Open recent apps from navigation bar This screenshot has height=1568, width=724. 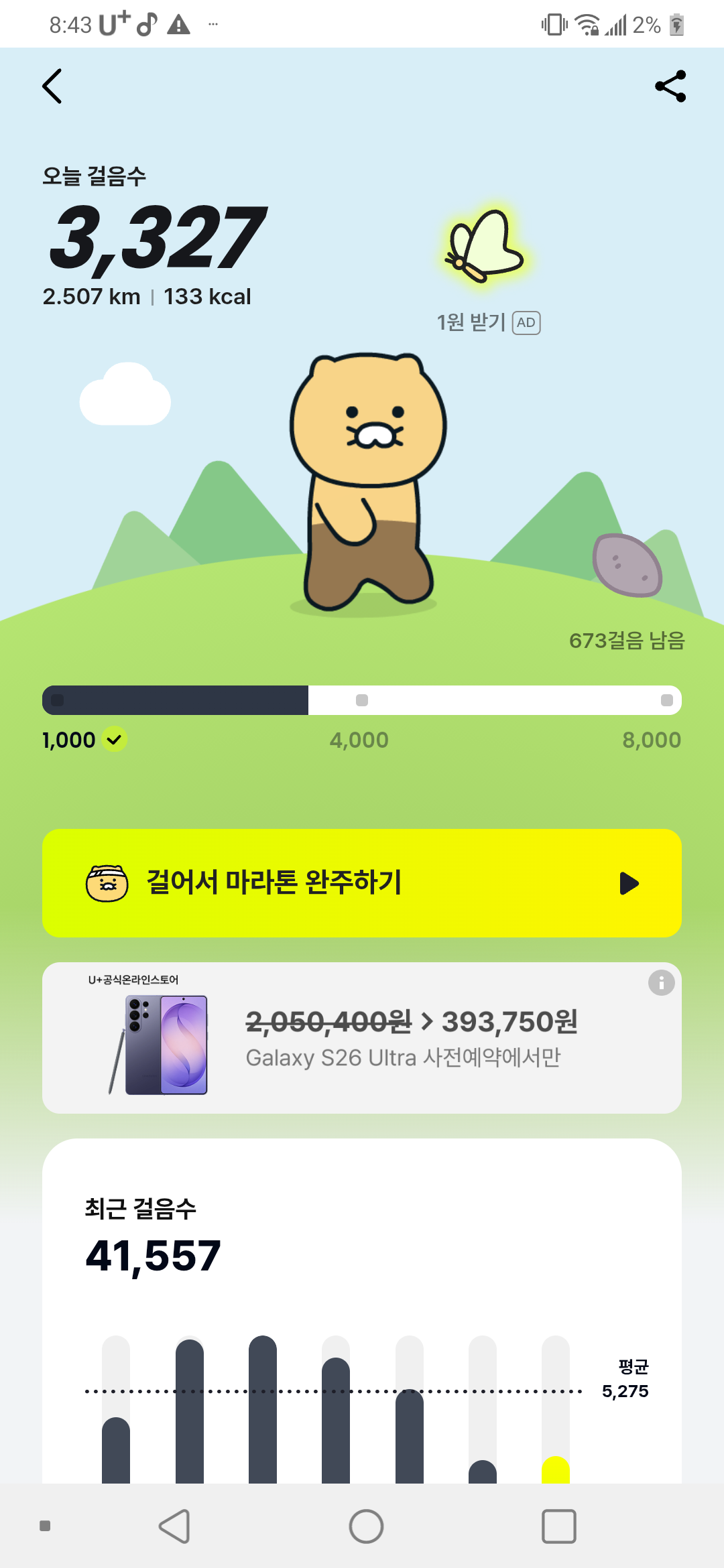pyautogui.click(x=558, y=1526)
